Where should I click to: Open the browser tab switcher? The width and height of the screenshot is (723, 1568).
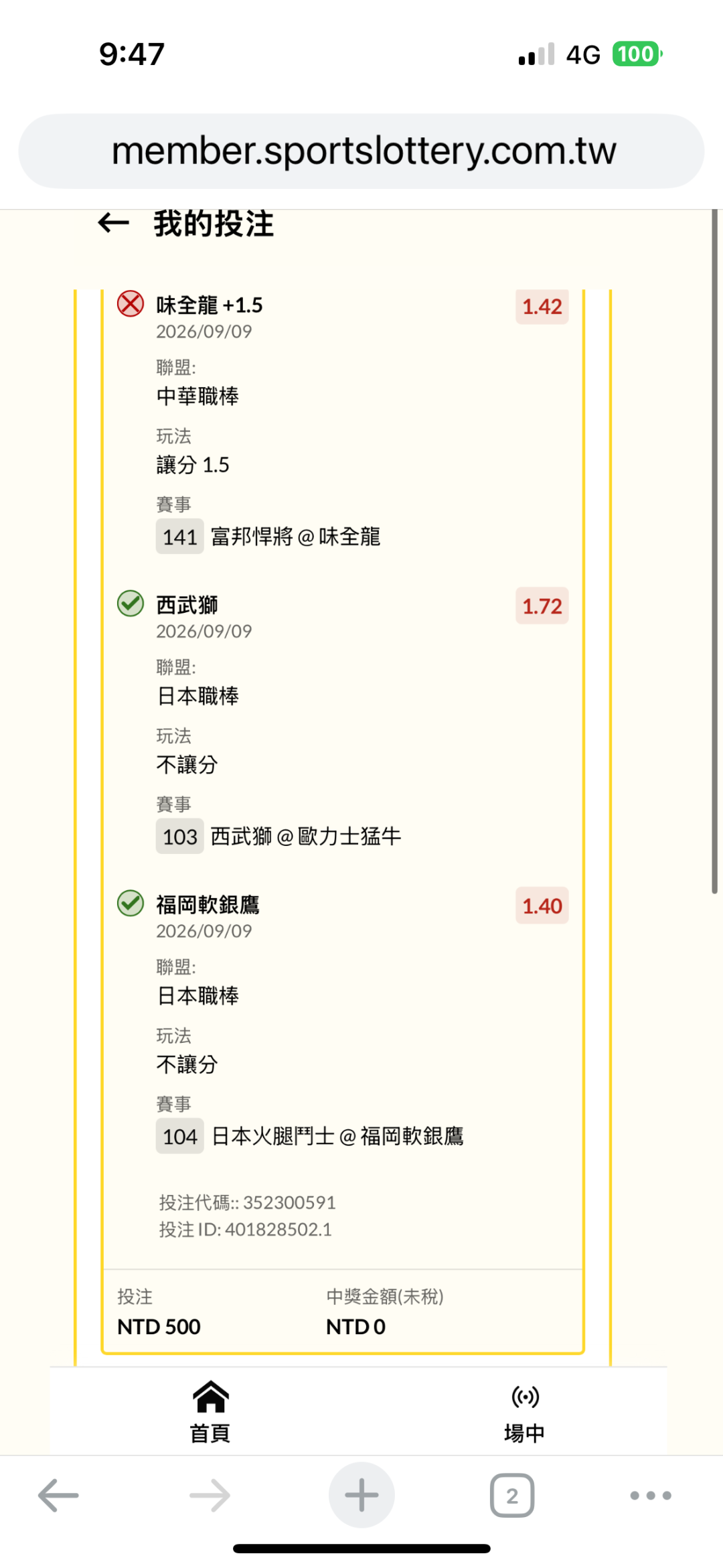click(512, 1495)
